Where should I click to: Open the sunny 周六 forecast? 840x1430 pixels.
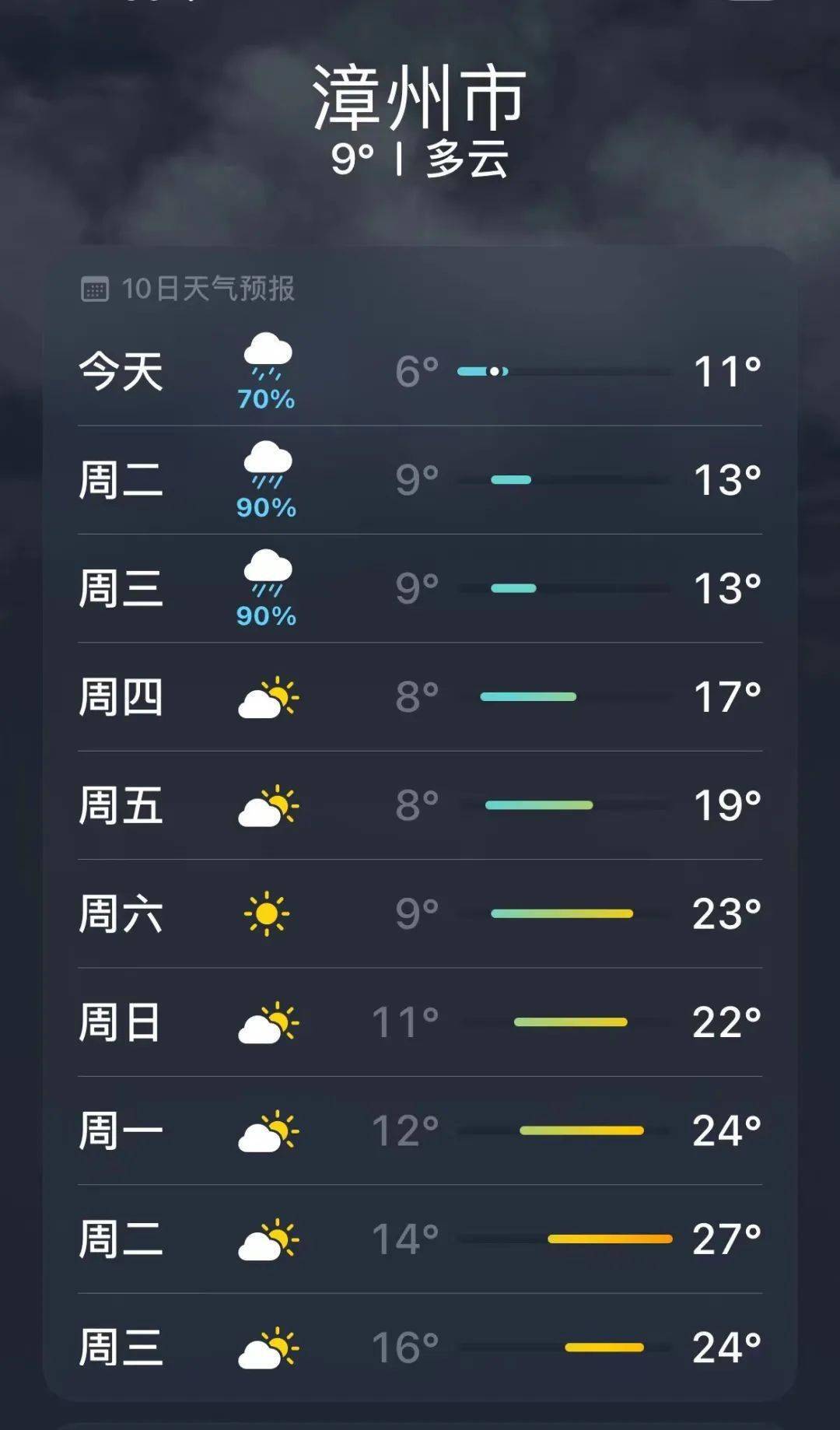(420, 913)
